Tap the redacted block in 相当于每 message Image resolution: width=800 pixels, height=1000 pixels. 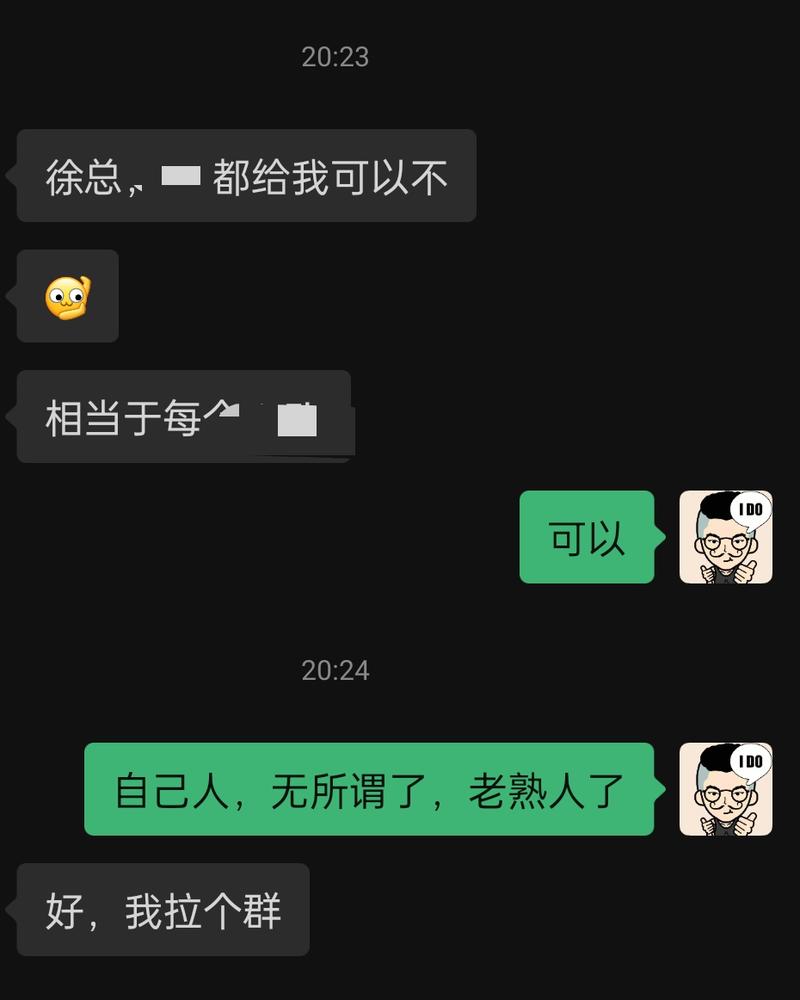[298, 420]
